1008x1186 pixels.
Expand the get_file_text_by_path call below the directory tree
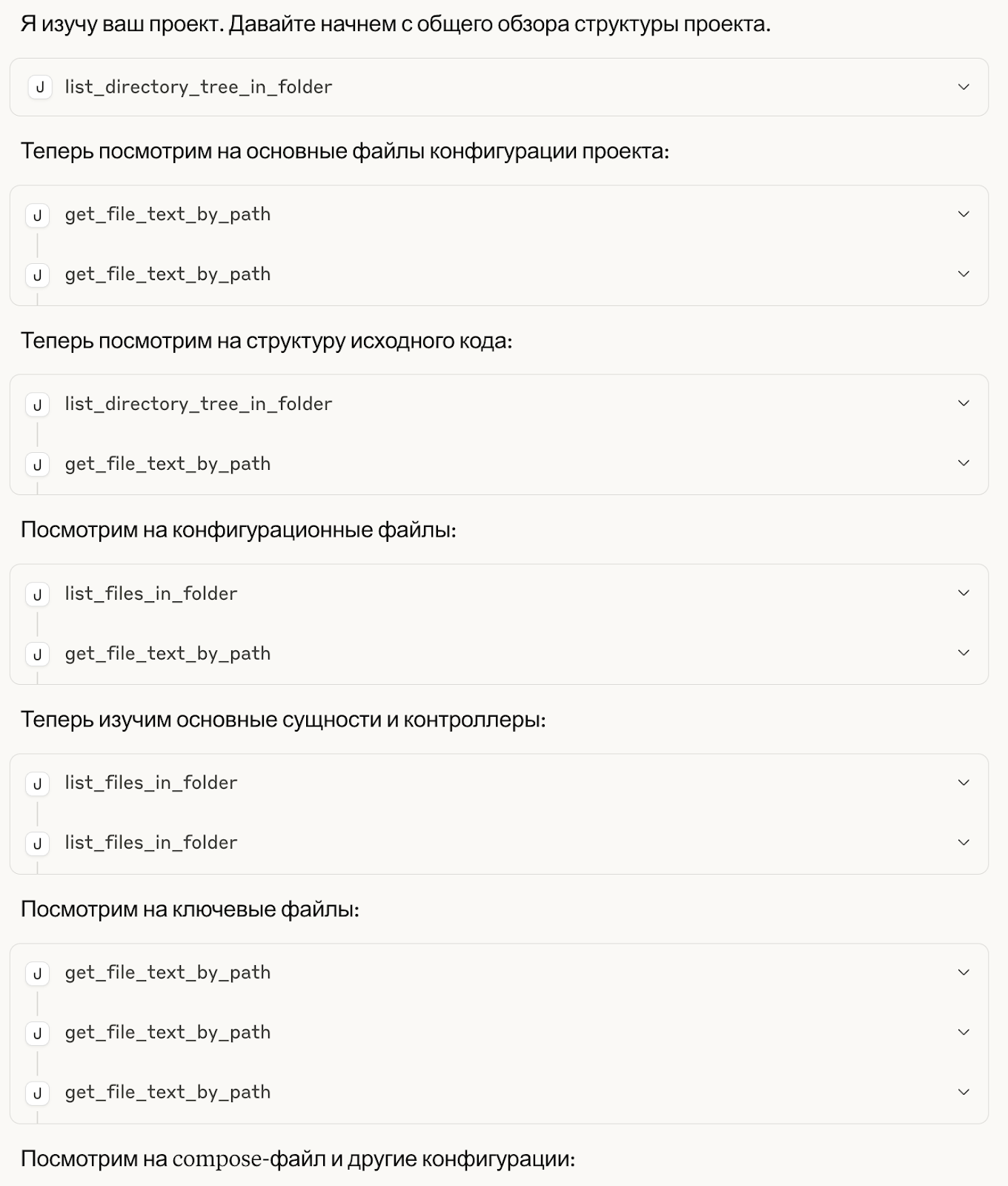click(x=964, y=463)
